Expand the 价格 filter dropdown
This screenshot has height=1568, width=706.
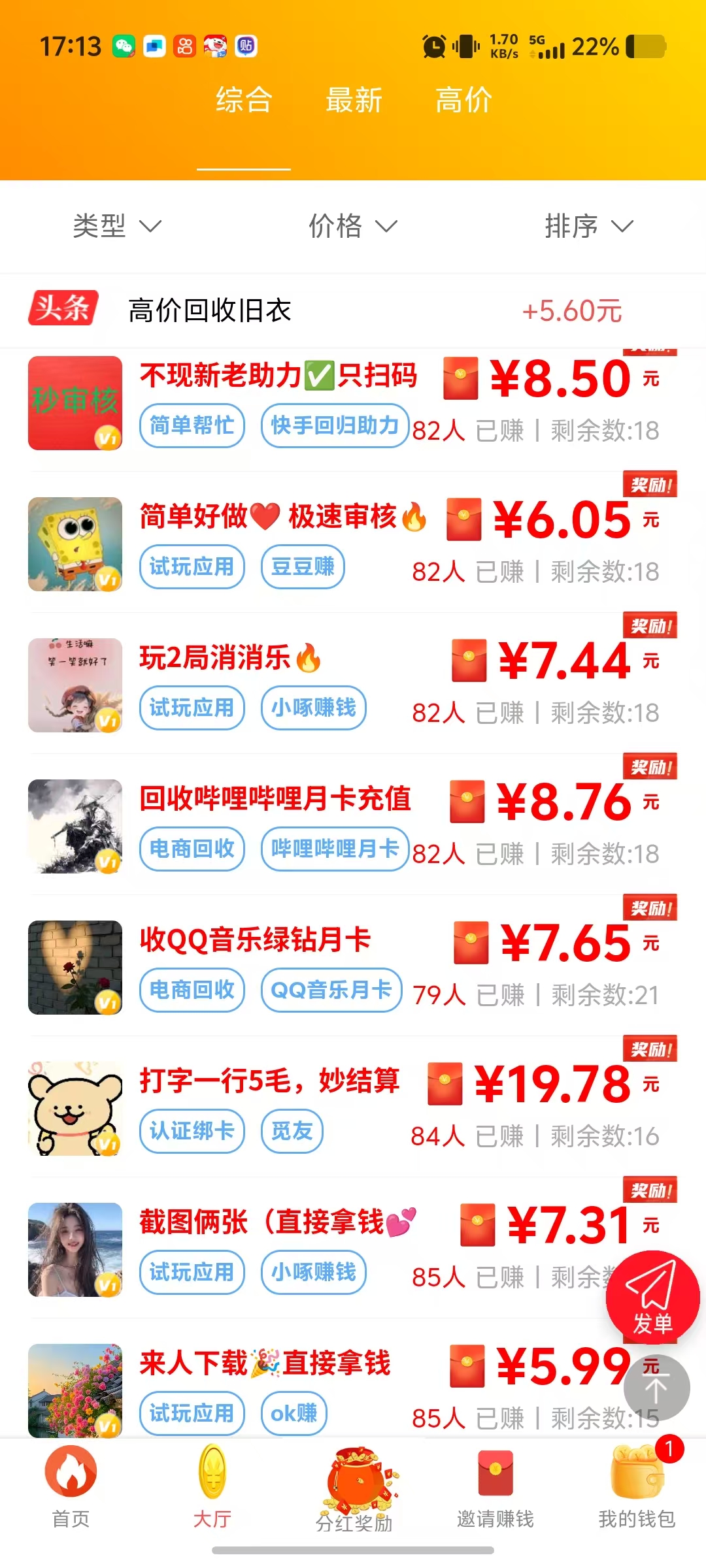tap(353, 226)
